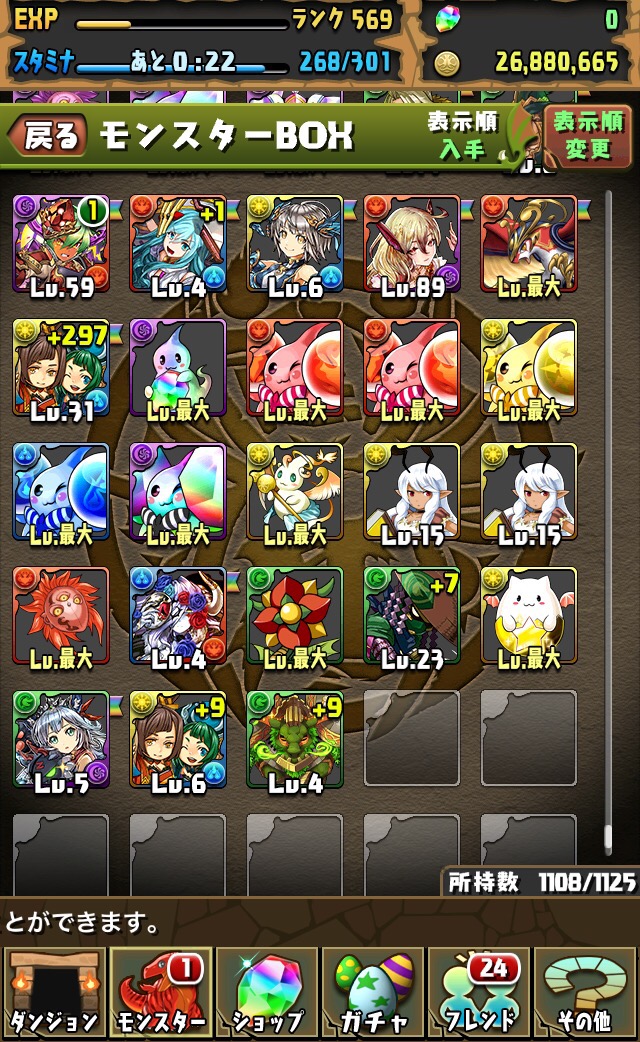The height and width of the screenshot is (1042, 640).
Task: Choose the red sun-face Lv.最大 monster
Action: point(61,617)
